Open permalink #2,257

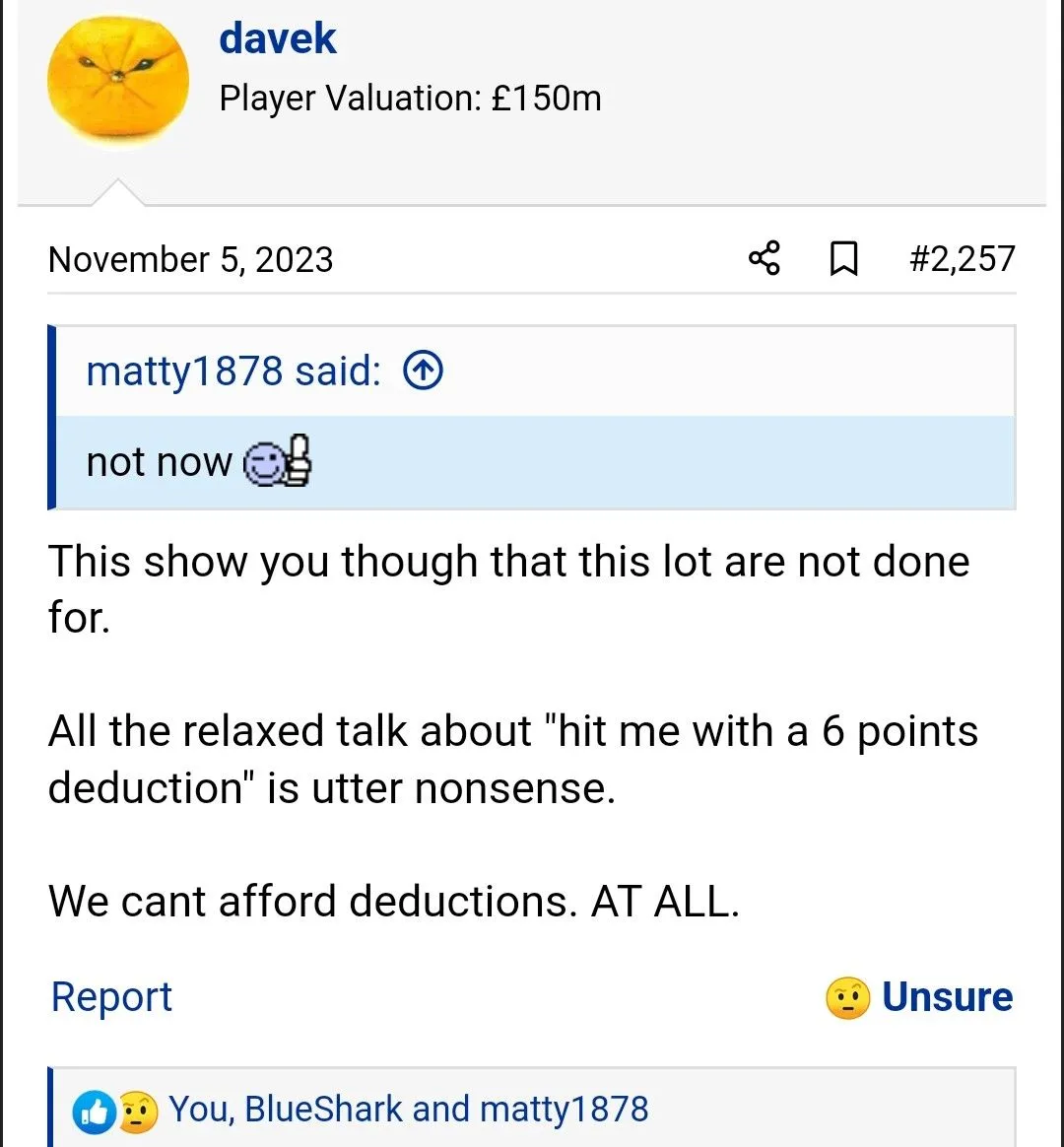(962, 259)
